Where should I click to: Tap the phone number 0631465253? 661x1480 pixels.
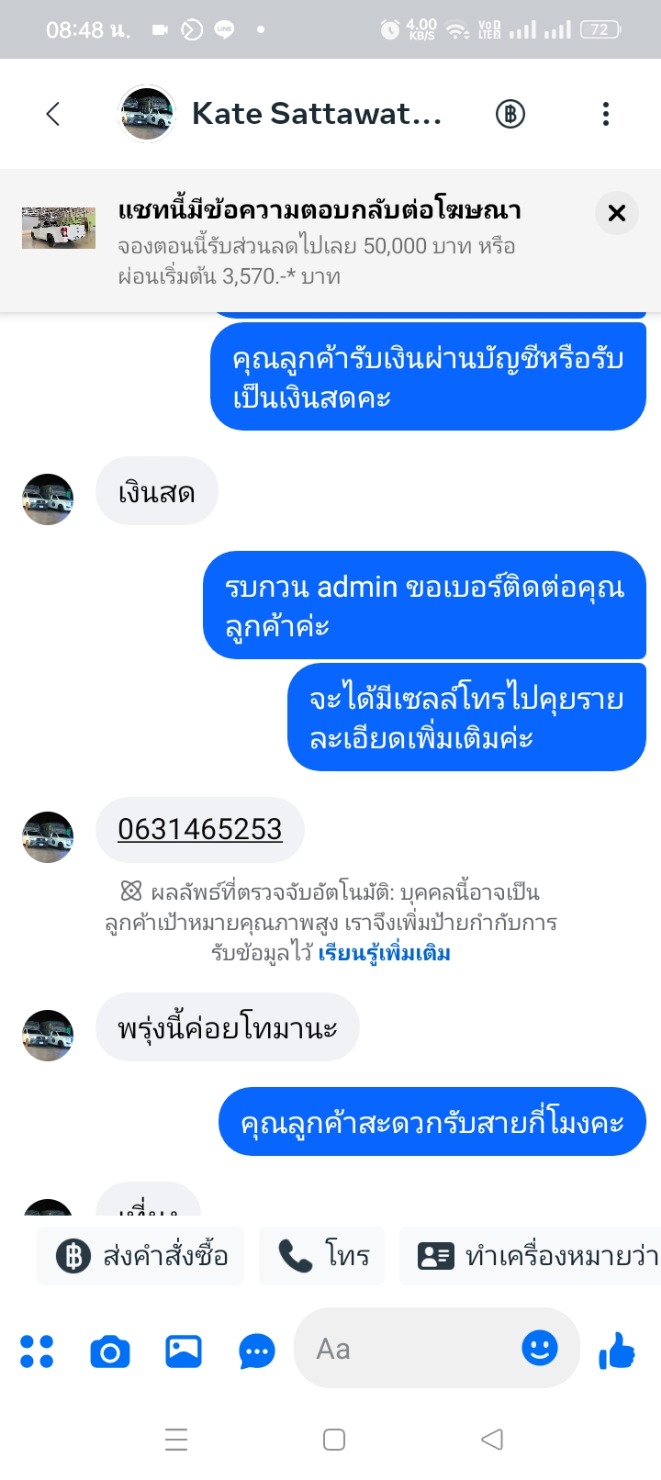tap(200, 829)
